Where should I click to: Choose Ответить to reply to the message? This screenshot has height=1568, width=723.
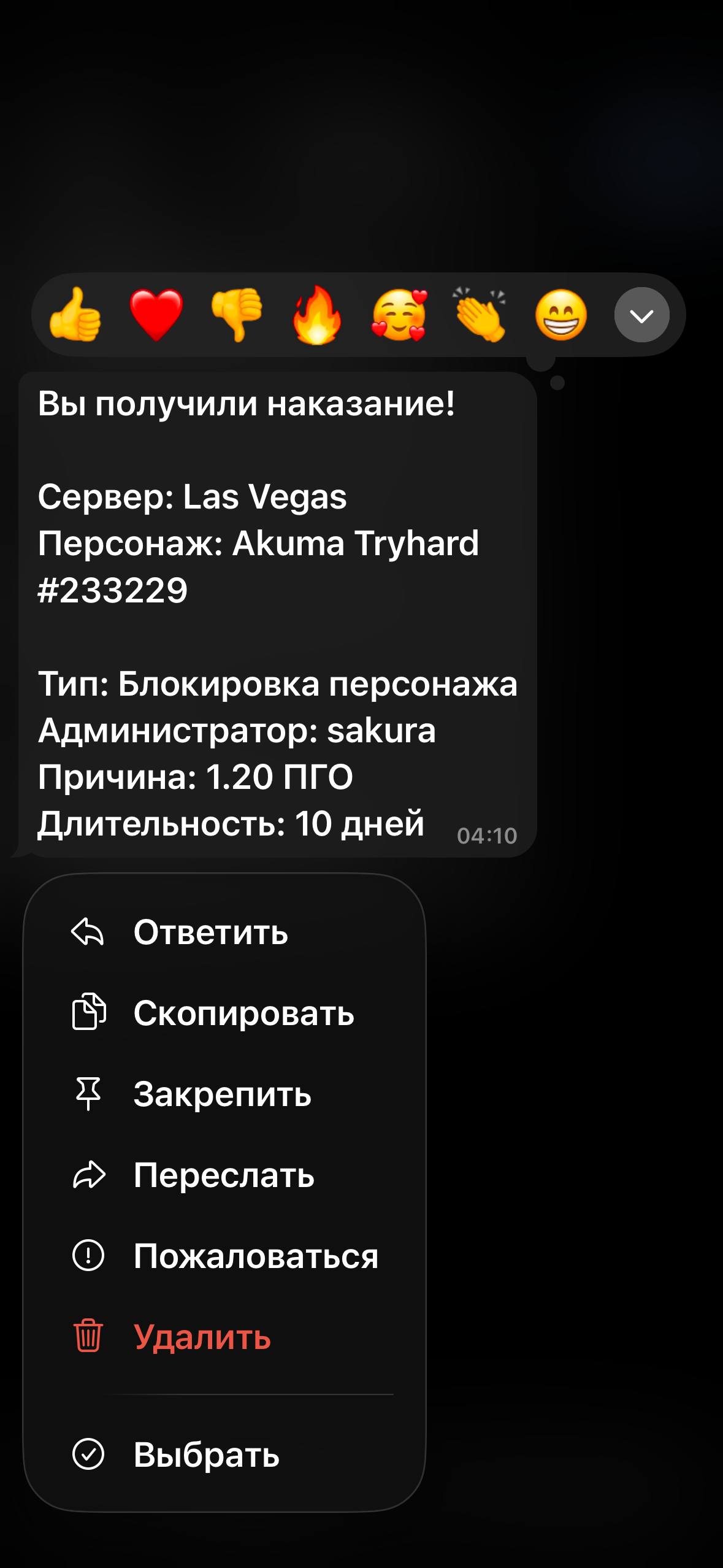click(x=210, y=932)
